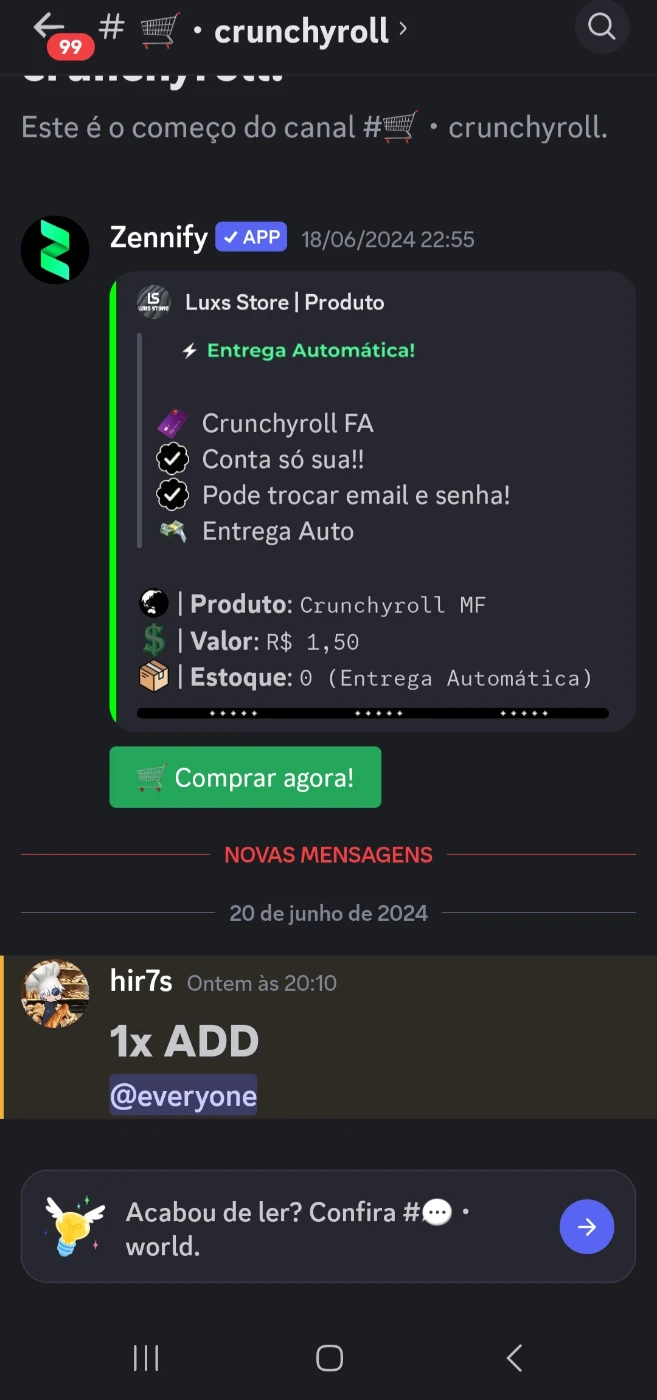The image size is (657, 1400).
Task: Go to the system home screen
Action: [329, 1357]
